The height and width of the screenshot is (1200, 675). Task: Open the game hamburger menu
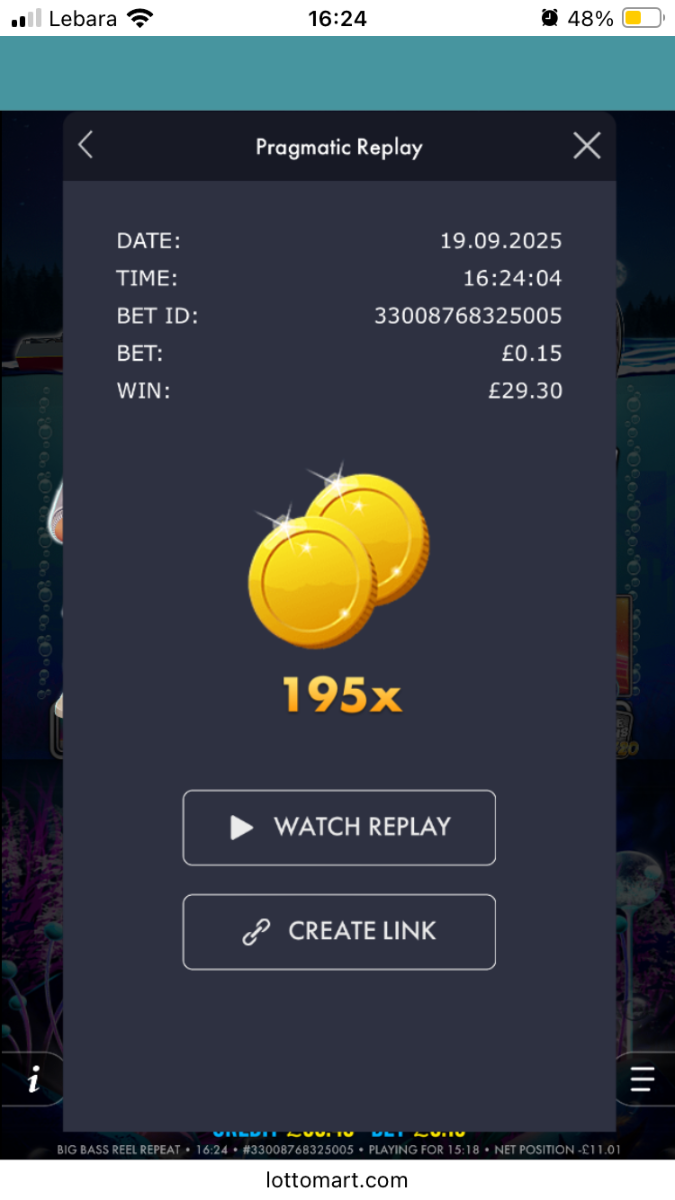[642, 1080]
